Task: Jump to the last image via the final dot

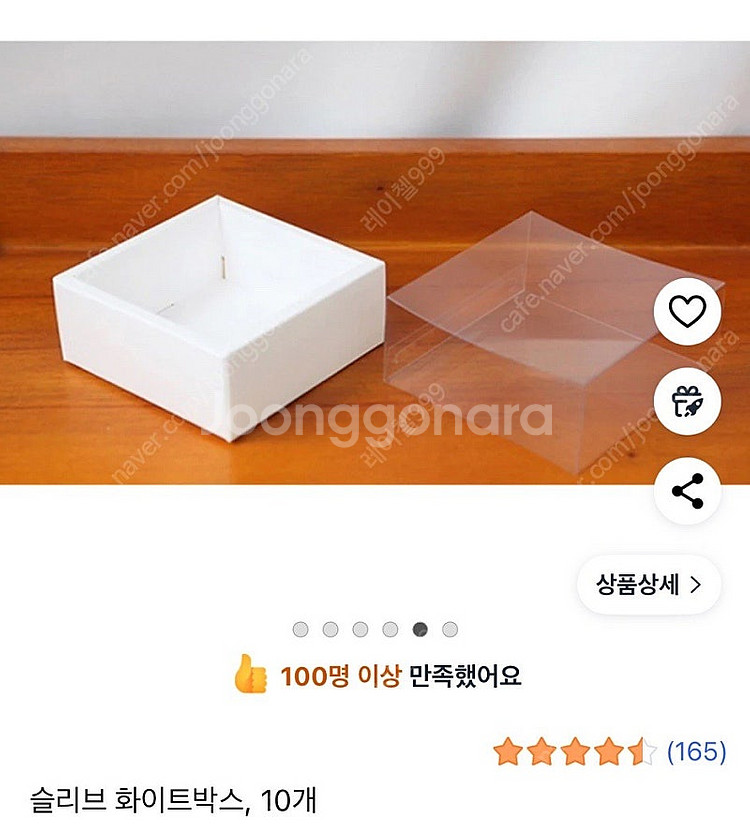Action: [x=450, y=630]
